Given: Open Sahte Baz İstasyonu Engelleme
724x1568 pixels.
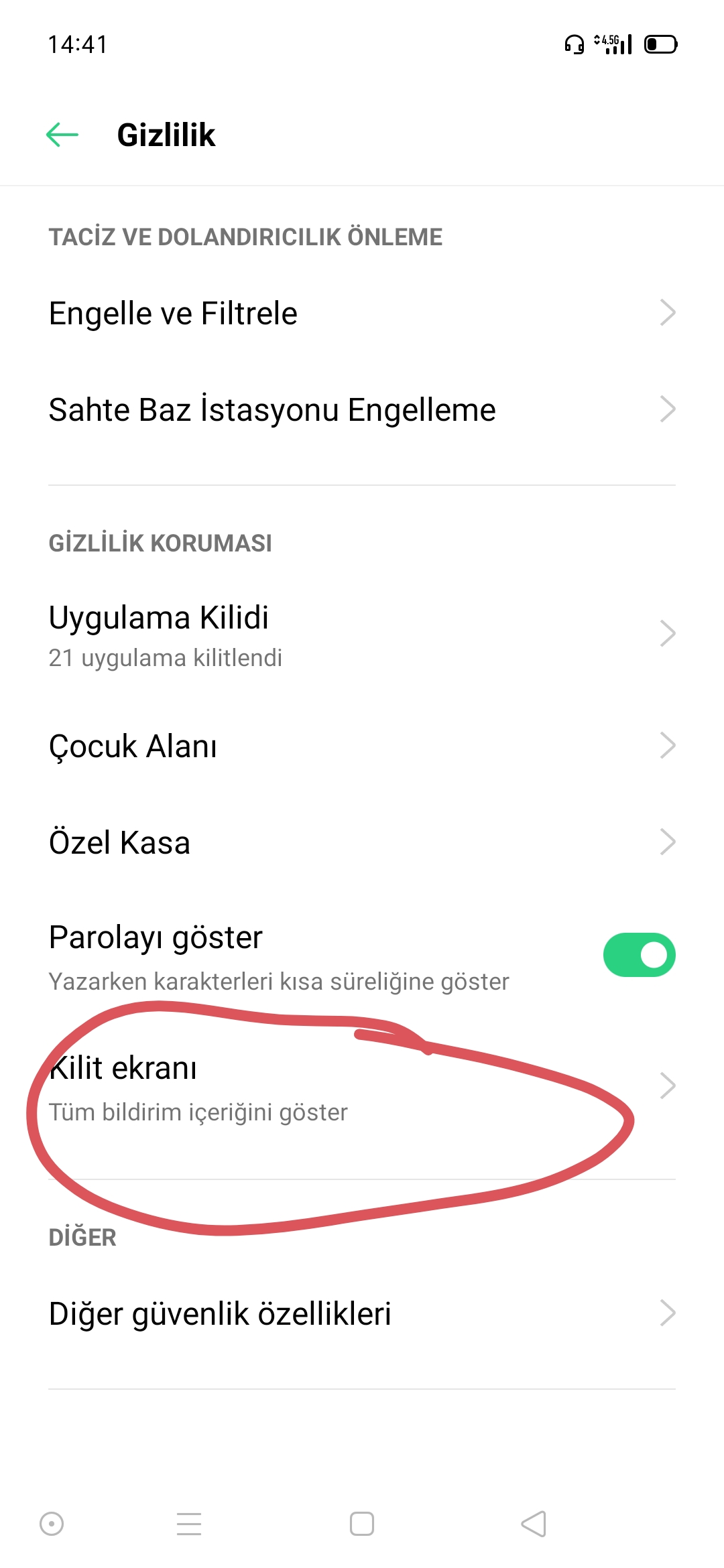Looking at the screenshot, I should click(362, 409).
